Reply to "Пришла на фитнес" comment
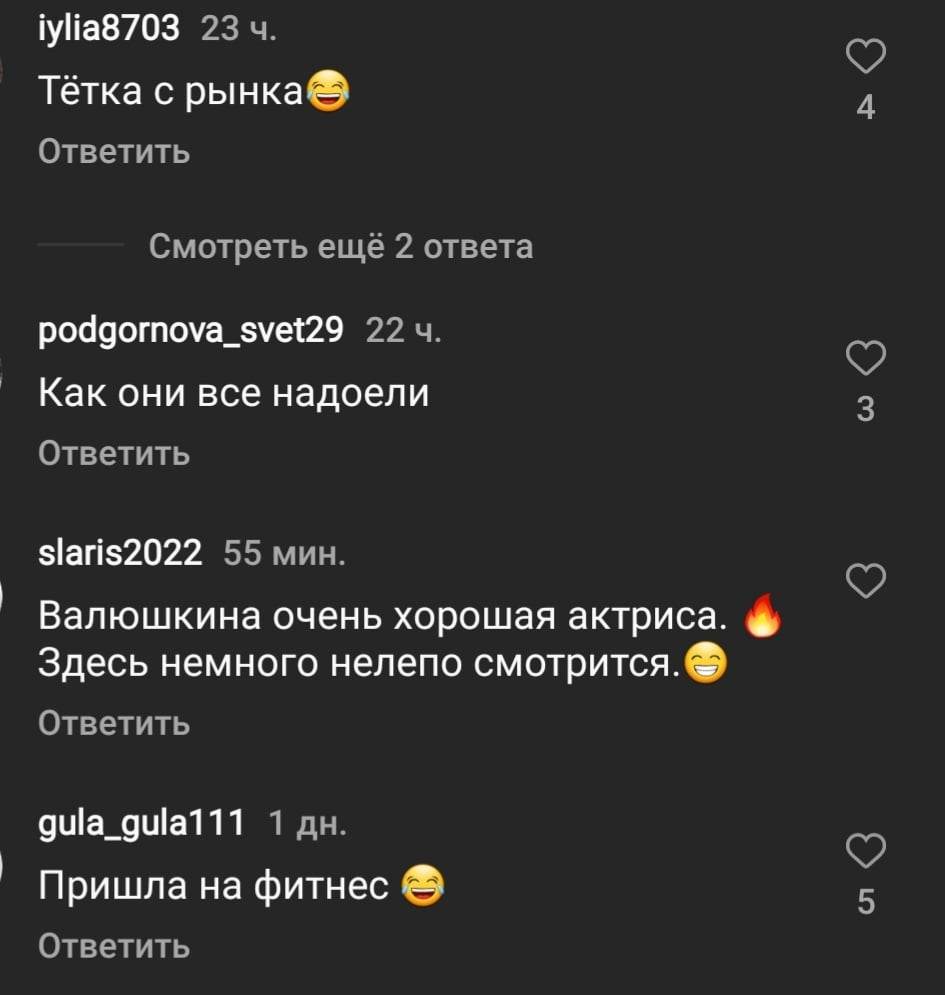This screenshot has height=995, width=945. coord(113,945)
